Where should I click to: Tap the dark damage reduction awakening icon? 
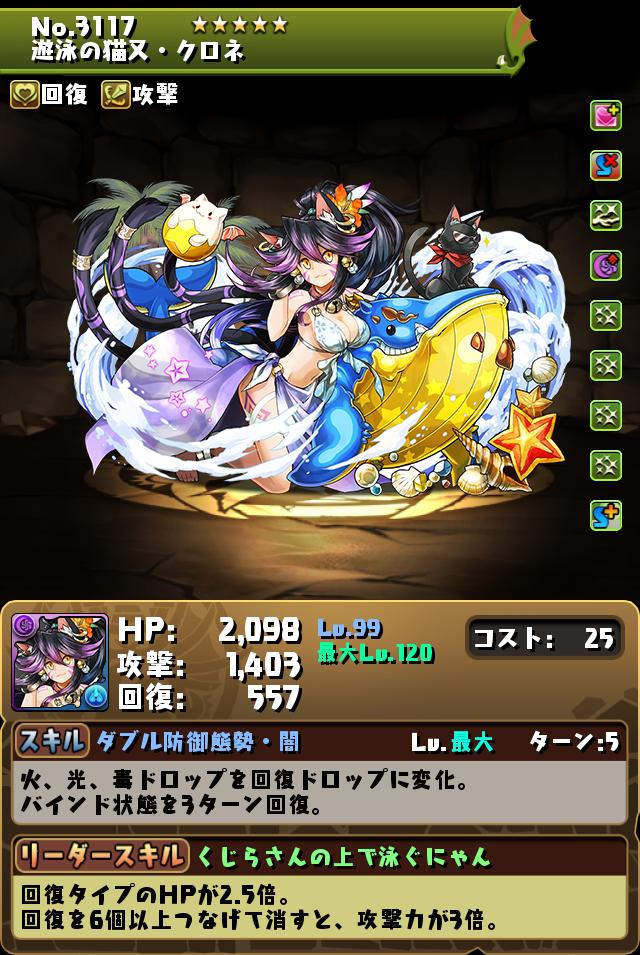tap(605, 265)
